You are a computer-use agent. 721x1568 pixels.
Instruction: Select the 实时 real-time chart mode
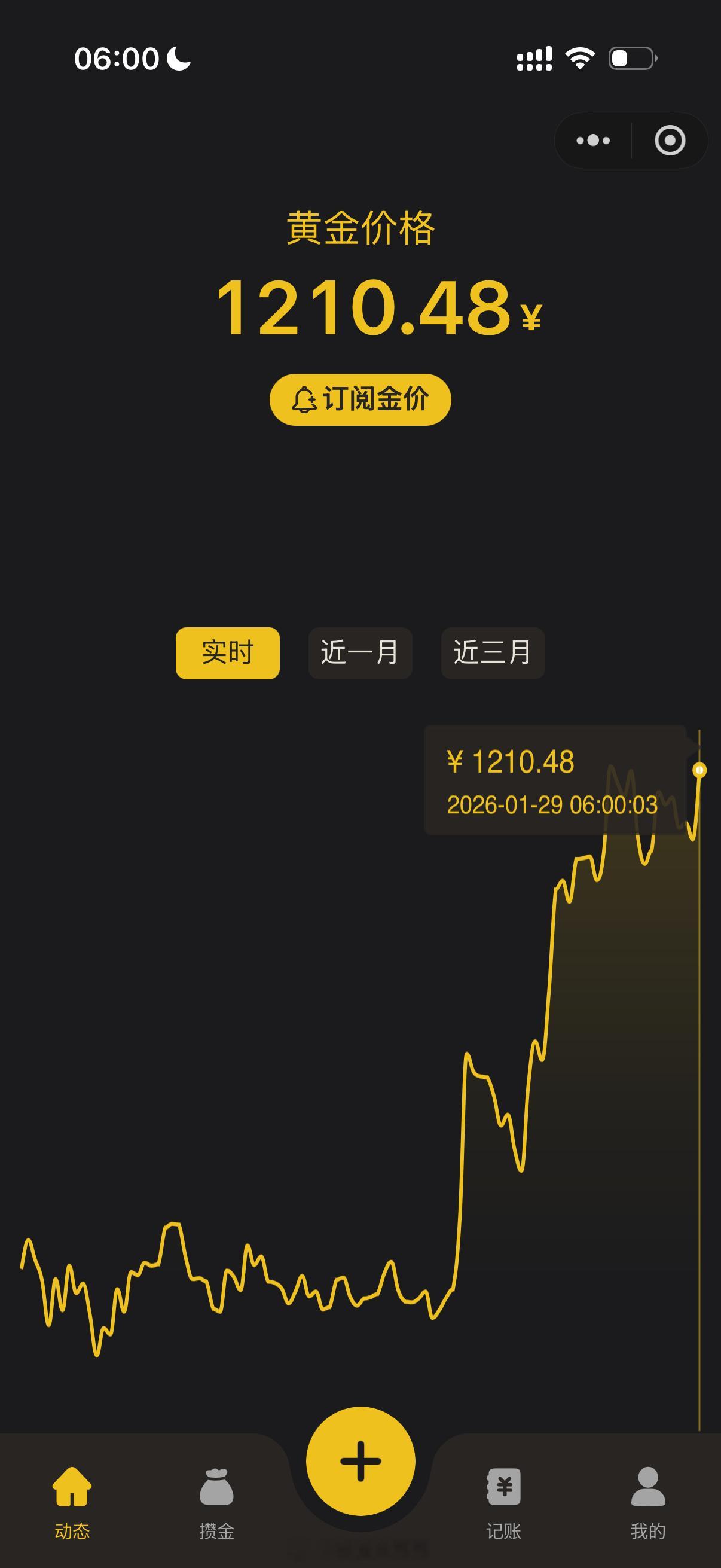click(228, 653)
